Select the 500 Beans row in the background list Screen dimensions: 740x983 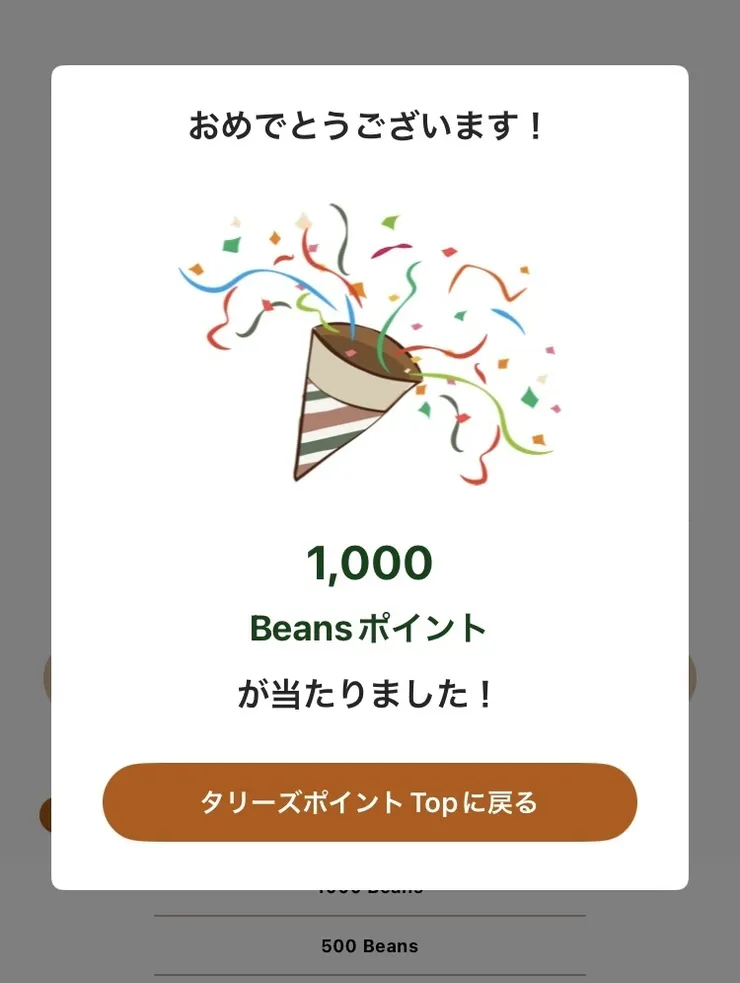(370, 945)
